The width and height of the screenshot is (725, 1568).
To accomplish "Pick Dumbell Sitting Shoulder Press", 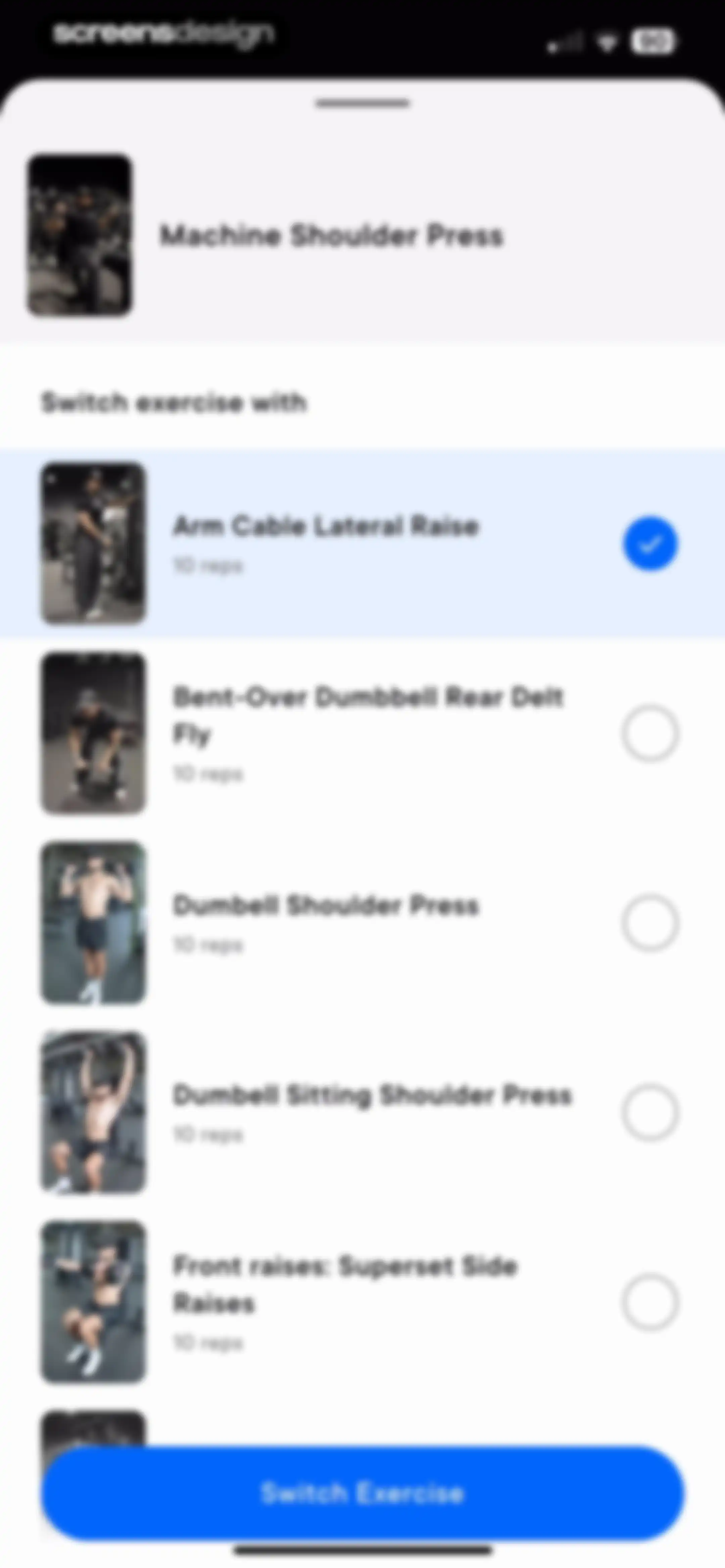I will pos(649,1112).
